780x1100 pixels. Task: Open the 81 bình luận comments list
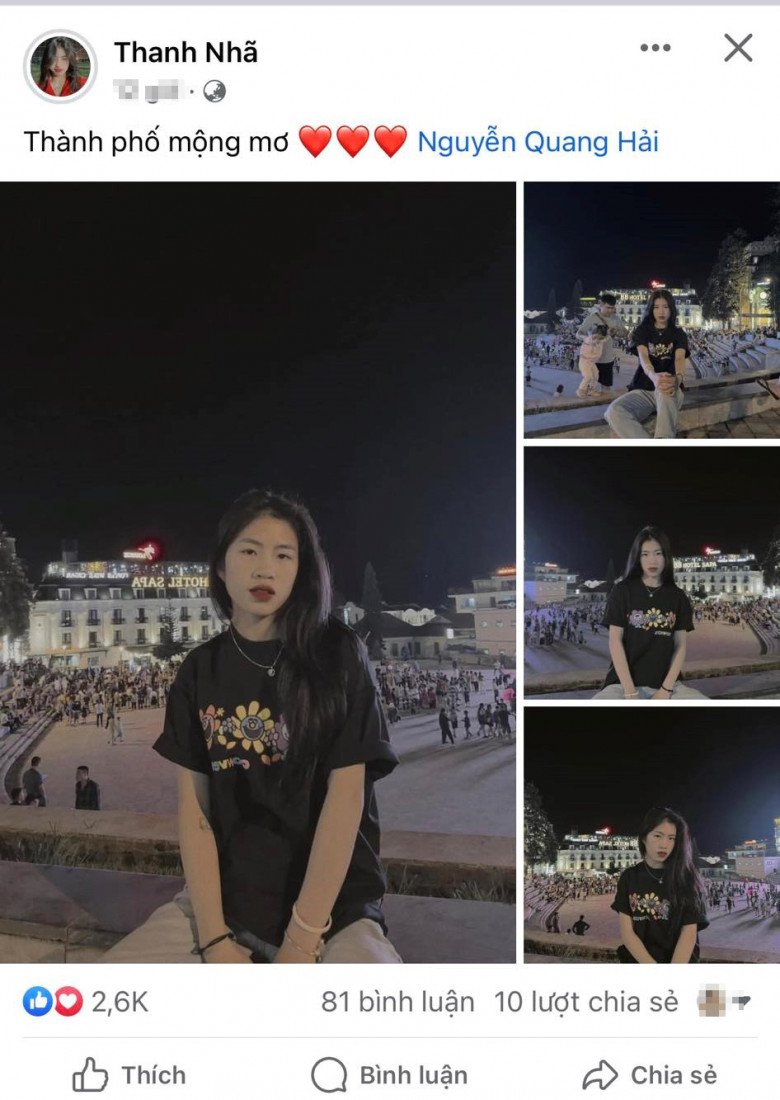click(397, 1002)
